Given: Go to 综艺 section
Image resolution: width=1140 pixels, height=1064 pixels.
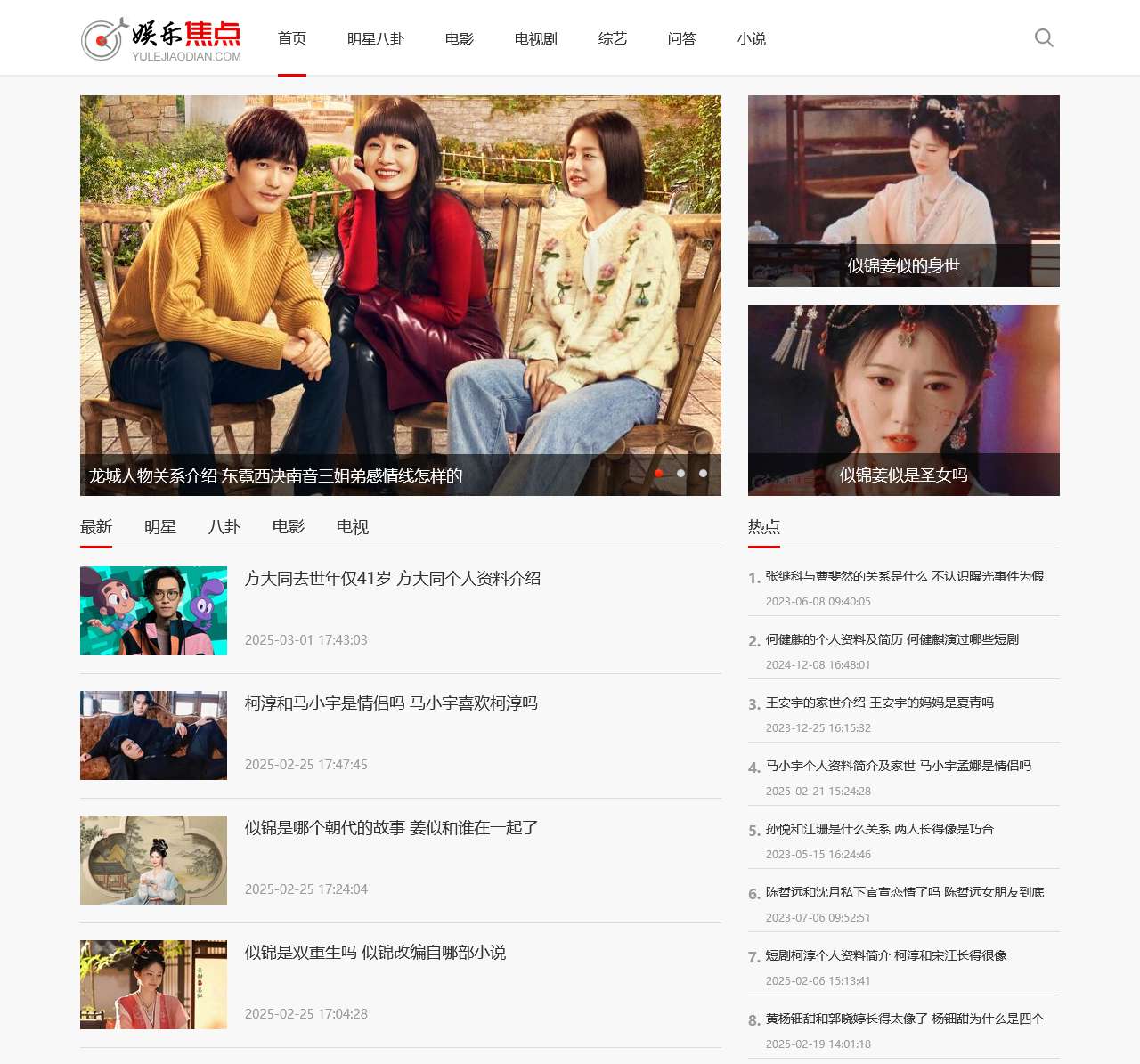Looking at the screenshot, I should (x=612, y=39).
